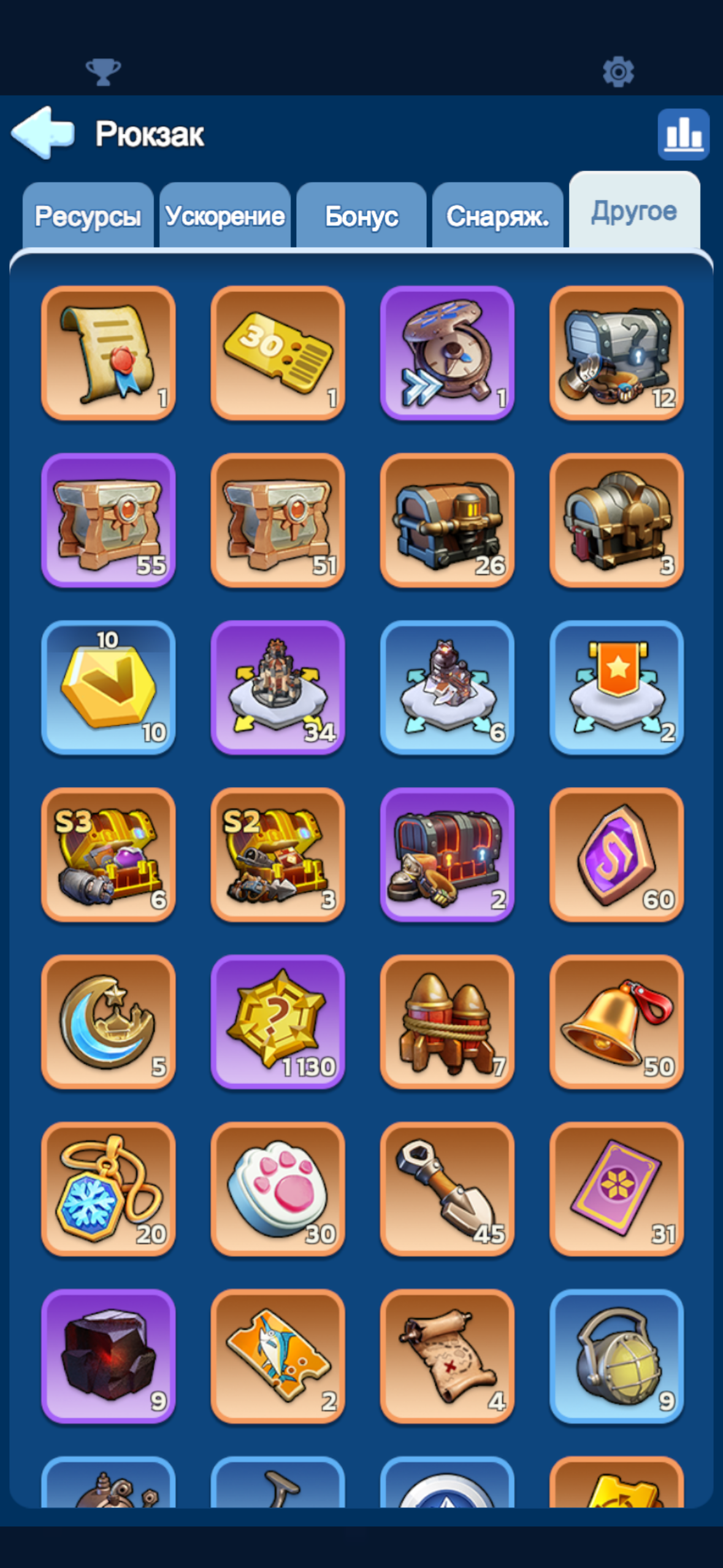The image size is (723, 1568).
Task: Choose the pink paw print item
Action: (278, 1189)
